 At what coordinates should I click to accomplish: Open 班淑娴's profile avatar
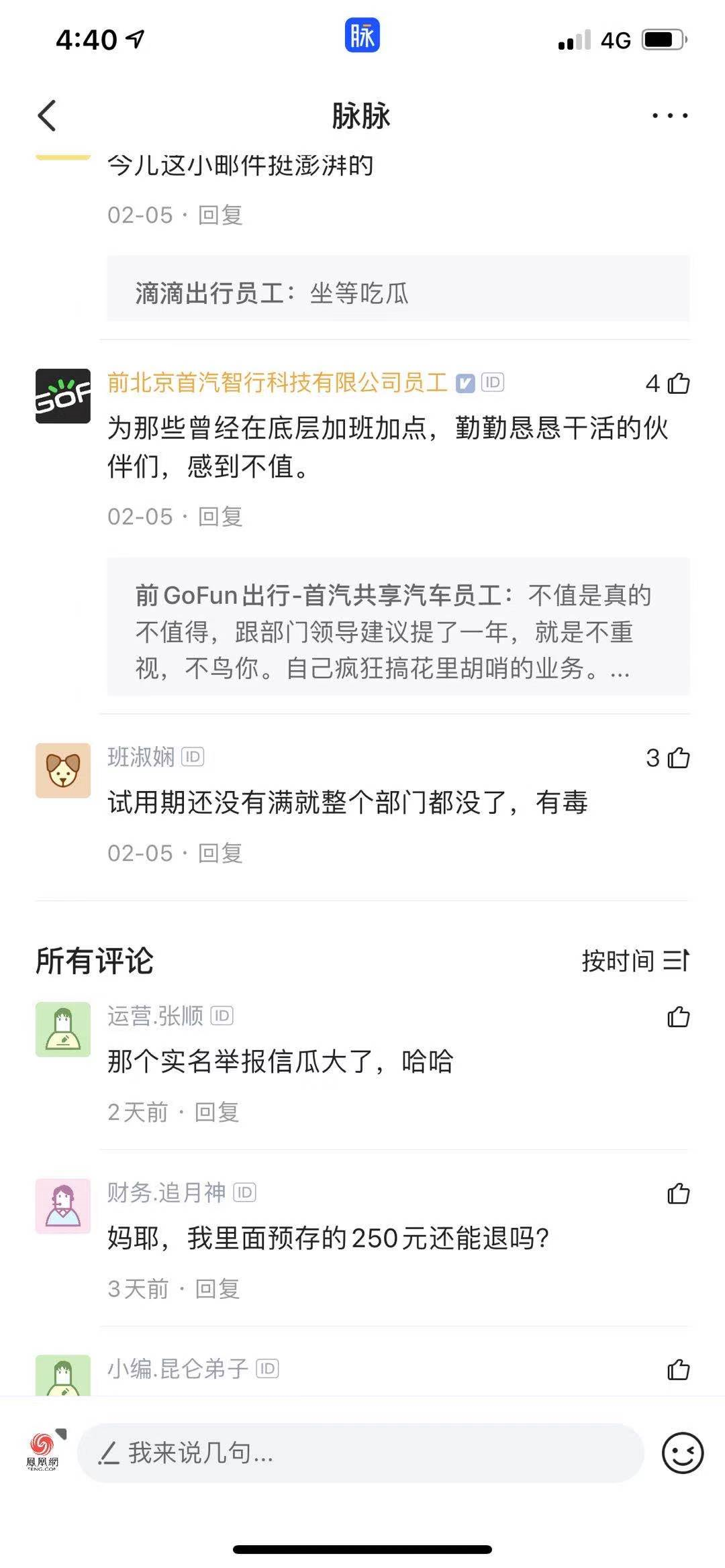point(63,770)
